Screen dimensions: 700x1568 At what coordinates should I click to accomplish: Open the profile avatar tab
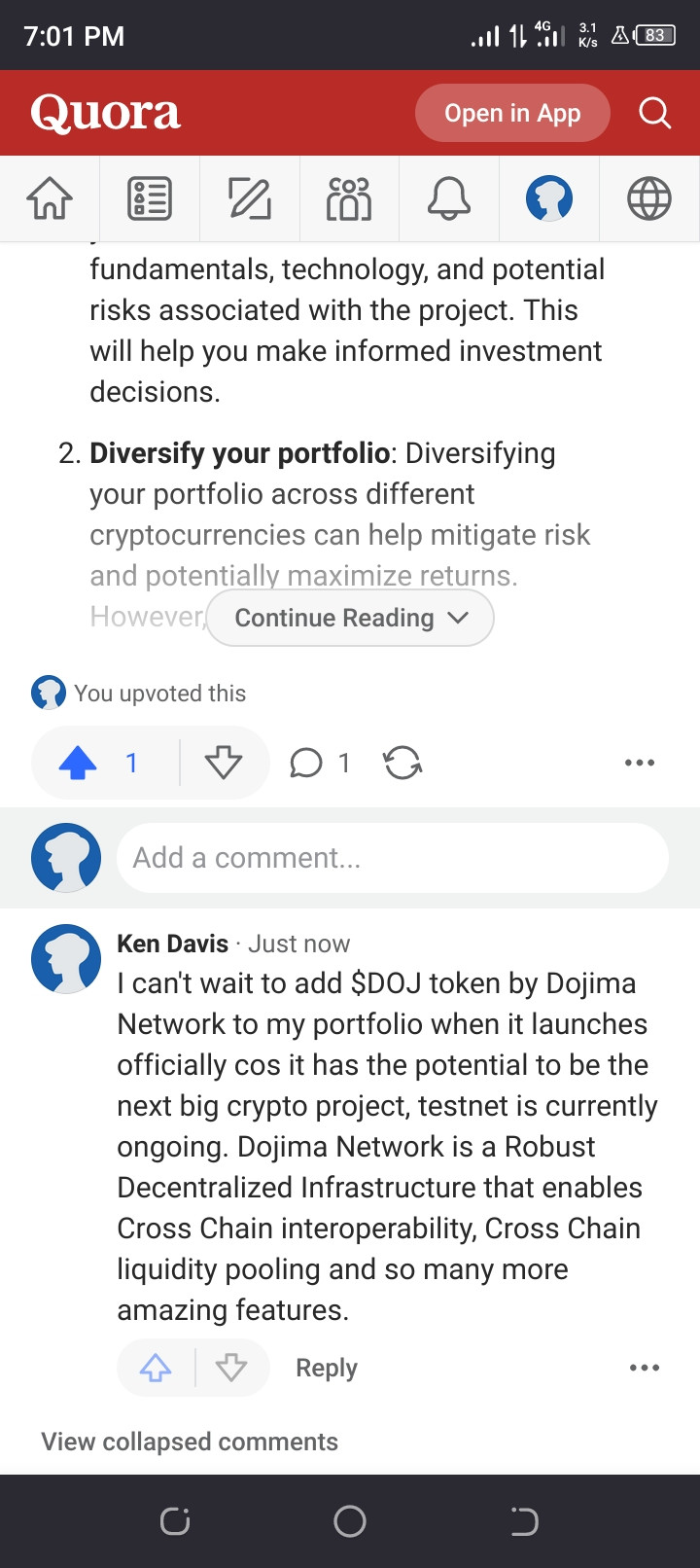click(x=549, y=198)
